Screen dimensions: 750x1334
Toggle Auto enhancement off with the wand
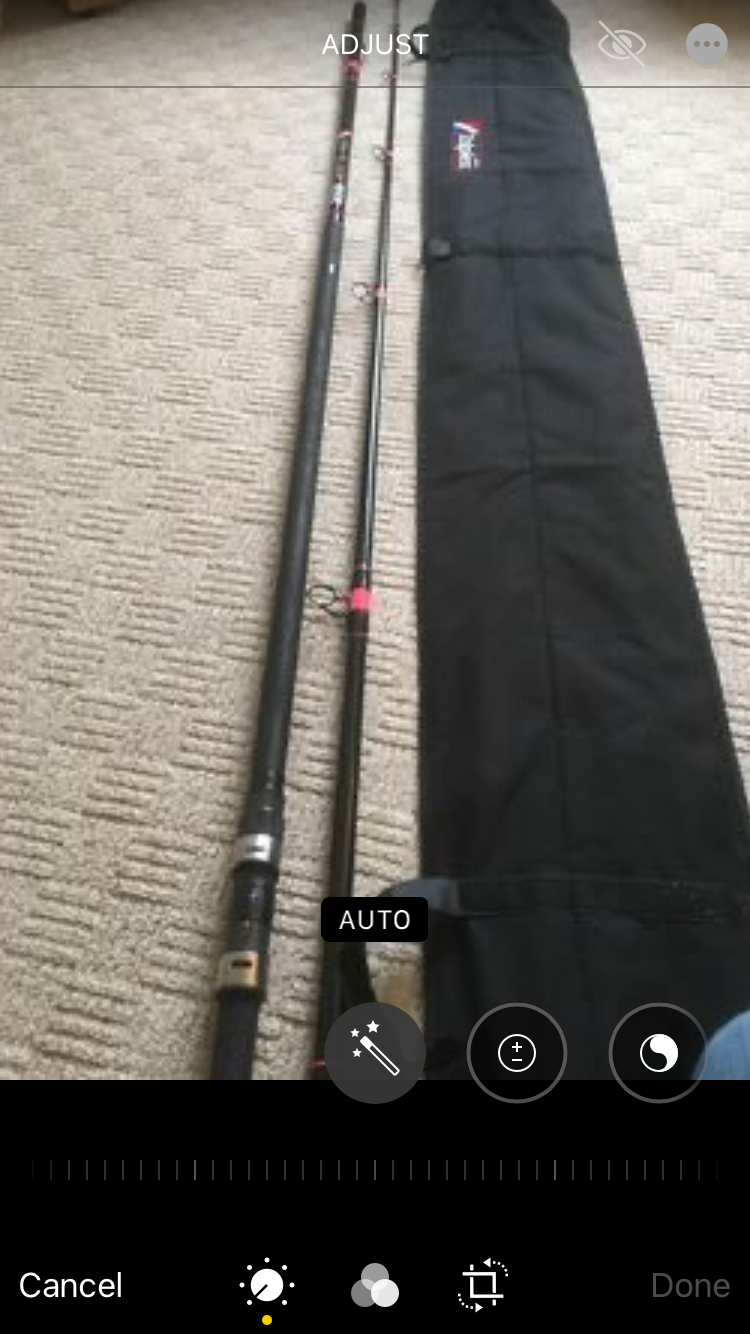(x=375, y=1053)
